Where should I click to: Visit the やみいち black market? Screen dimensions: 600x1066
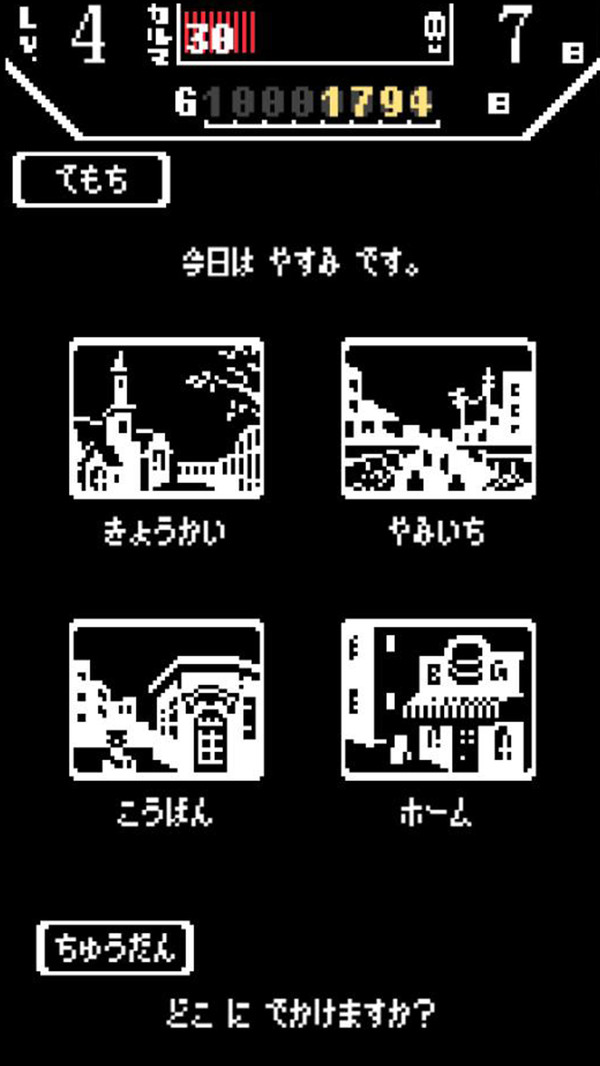click(438, 418)
